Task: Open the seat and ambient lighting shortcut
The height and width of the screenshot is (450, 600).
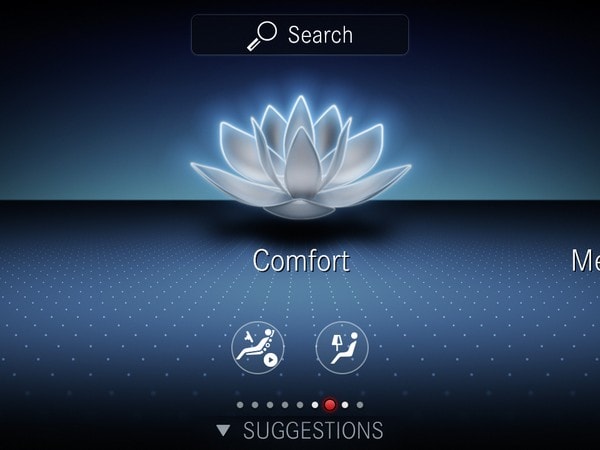Action: click(342, 346)
